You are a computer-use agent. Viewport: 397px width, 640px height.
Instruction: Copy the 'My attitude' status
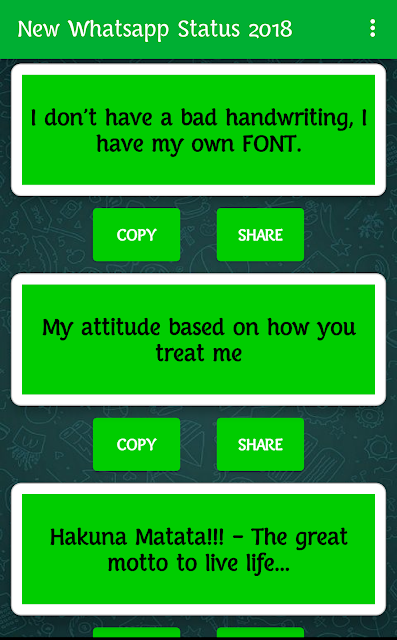pyautogui.click(x=136, y=444)
